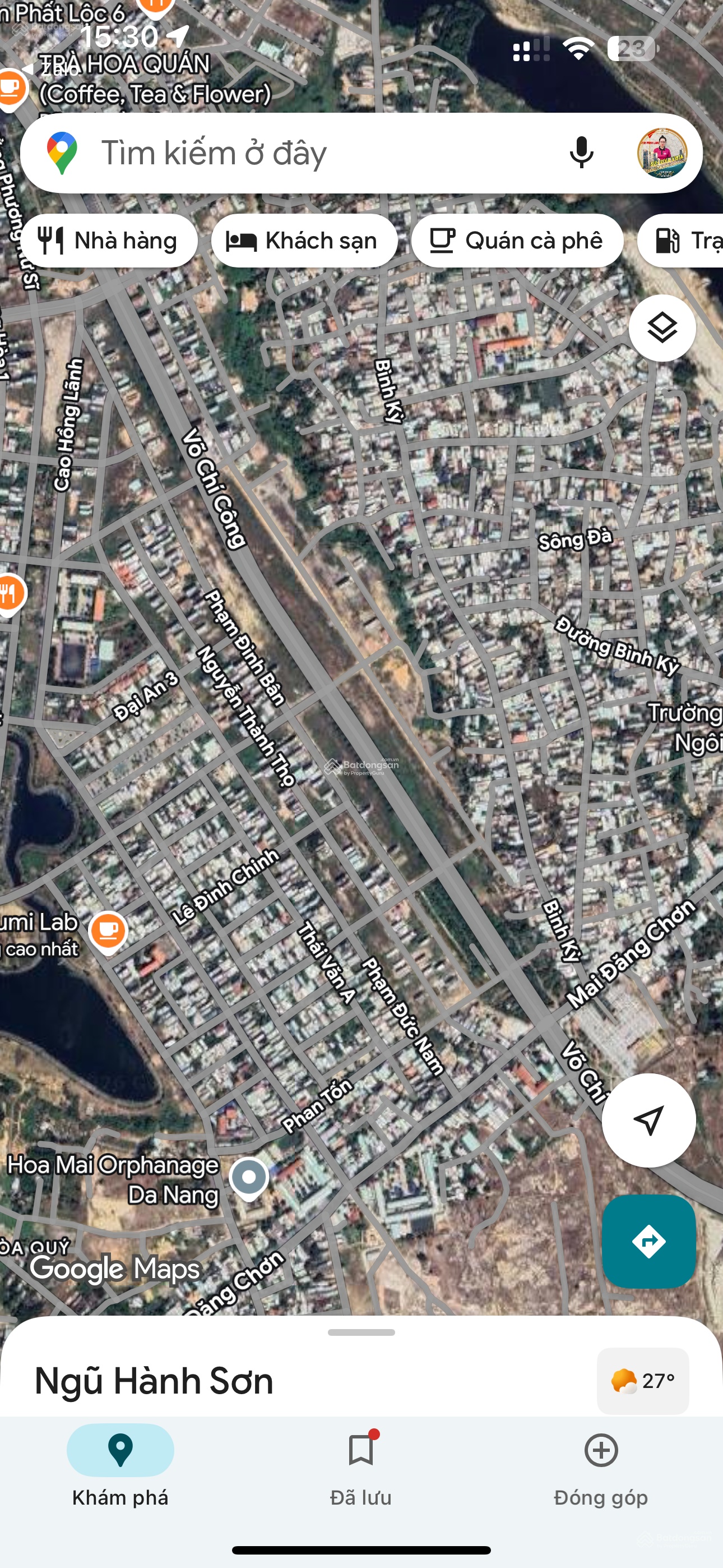The image size is (723, 1568).
Task: Tap the sheet handle above Ngũ Hành Sơn
Action: click(x=361, y=1332)
